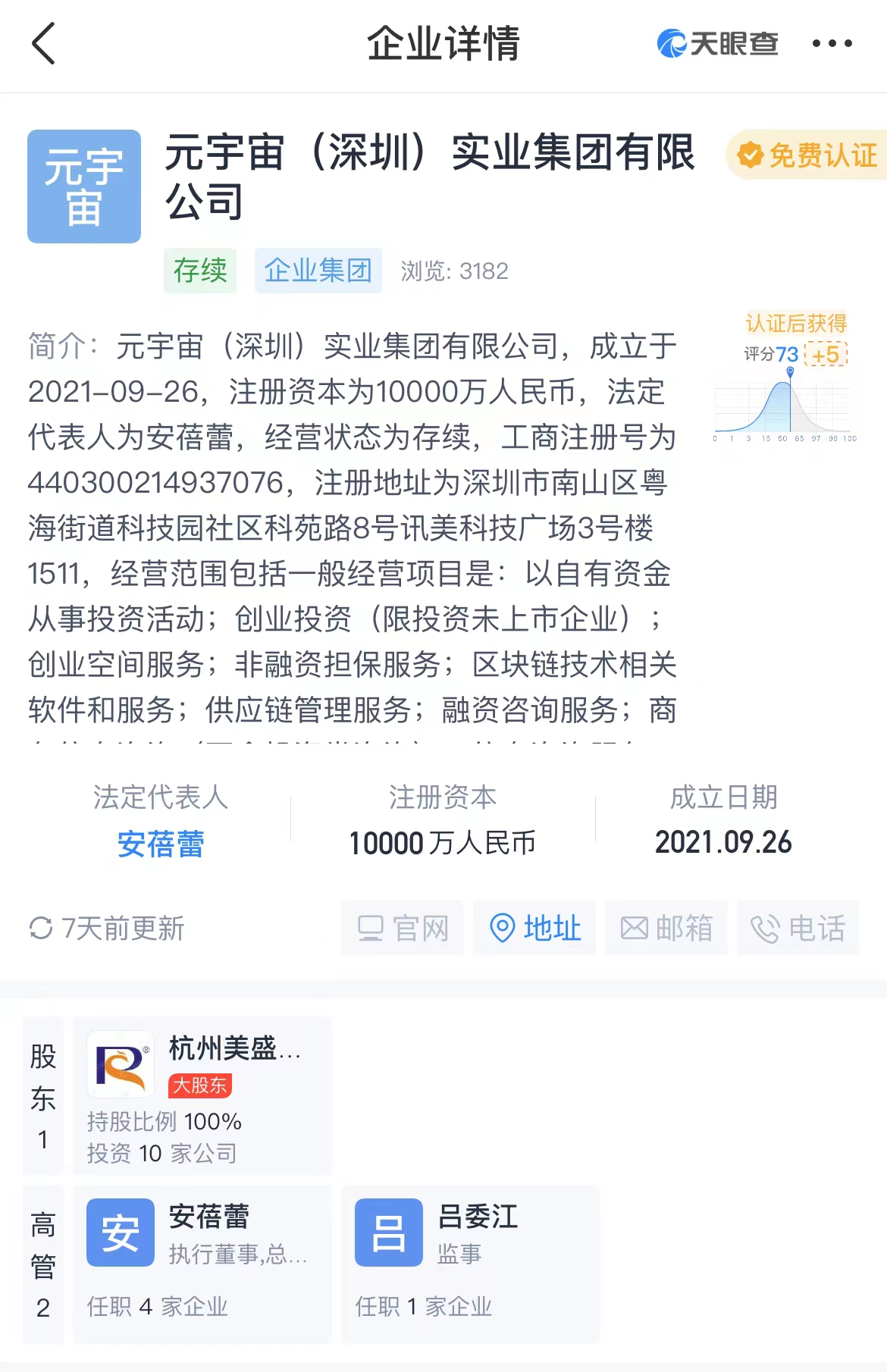This screenshot has width=887, height=1372.
Task: Go back using the arrow icon
Action: (x=44, y=44)
